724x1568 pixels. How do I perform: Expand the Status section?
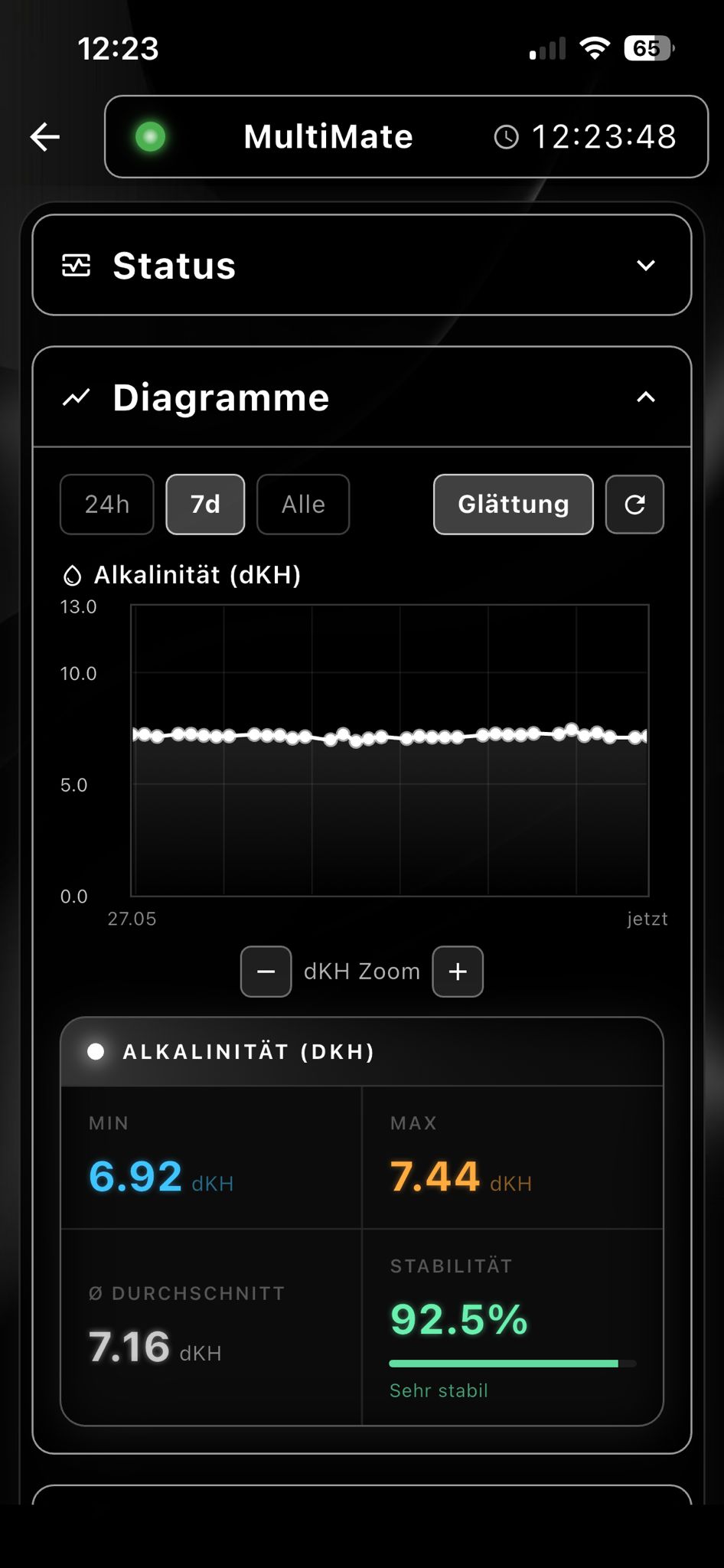[x=362, y=265]
